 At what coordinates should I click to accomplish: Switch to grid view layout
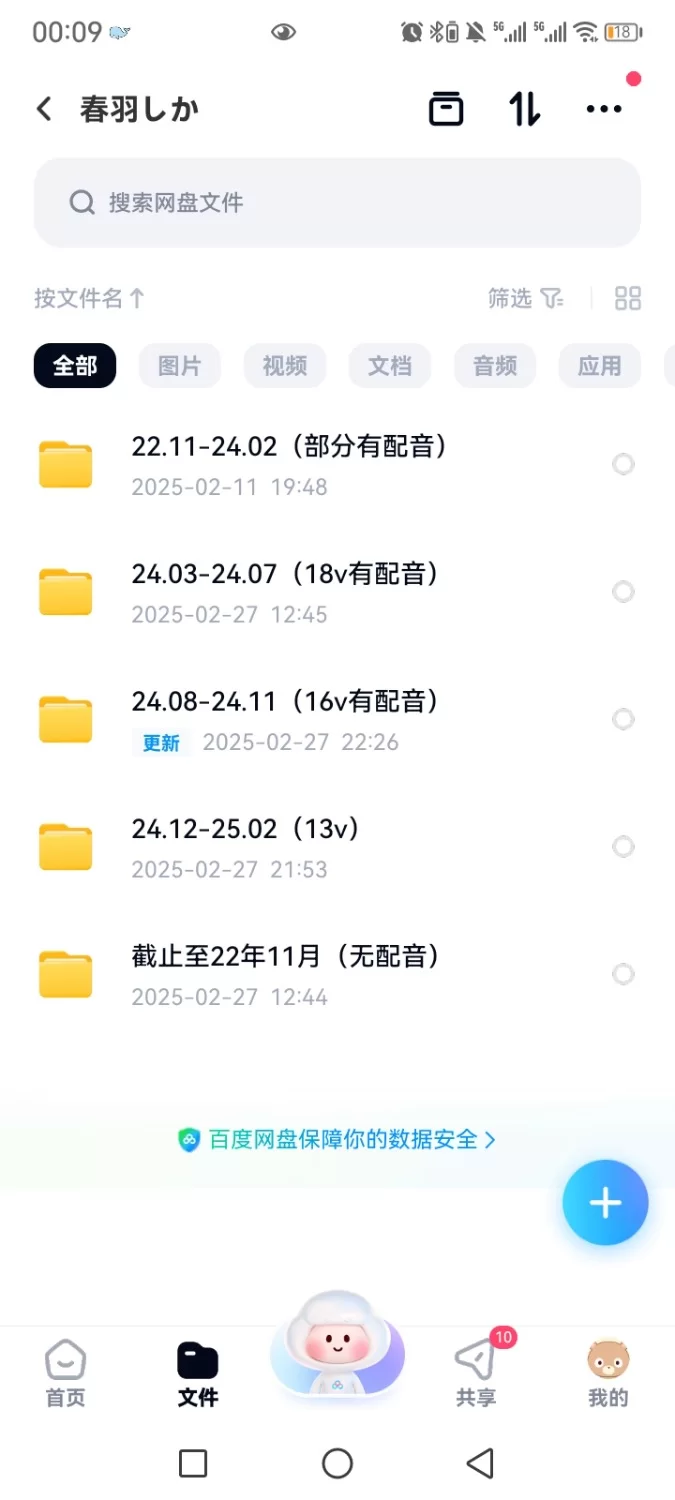(x=628, y=298)
